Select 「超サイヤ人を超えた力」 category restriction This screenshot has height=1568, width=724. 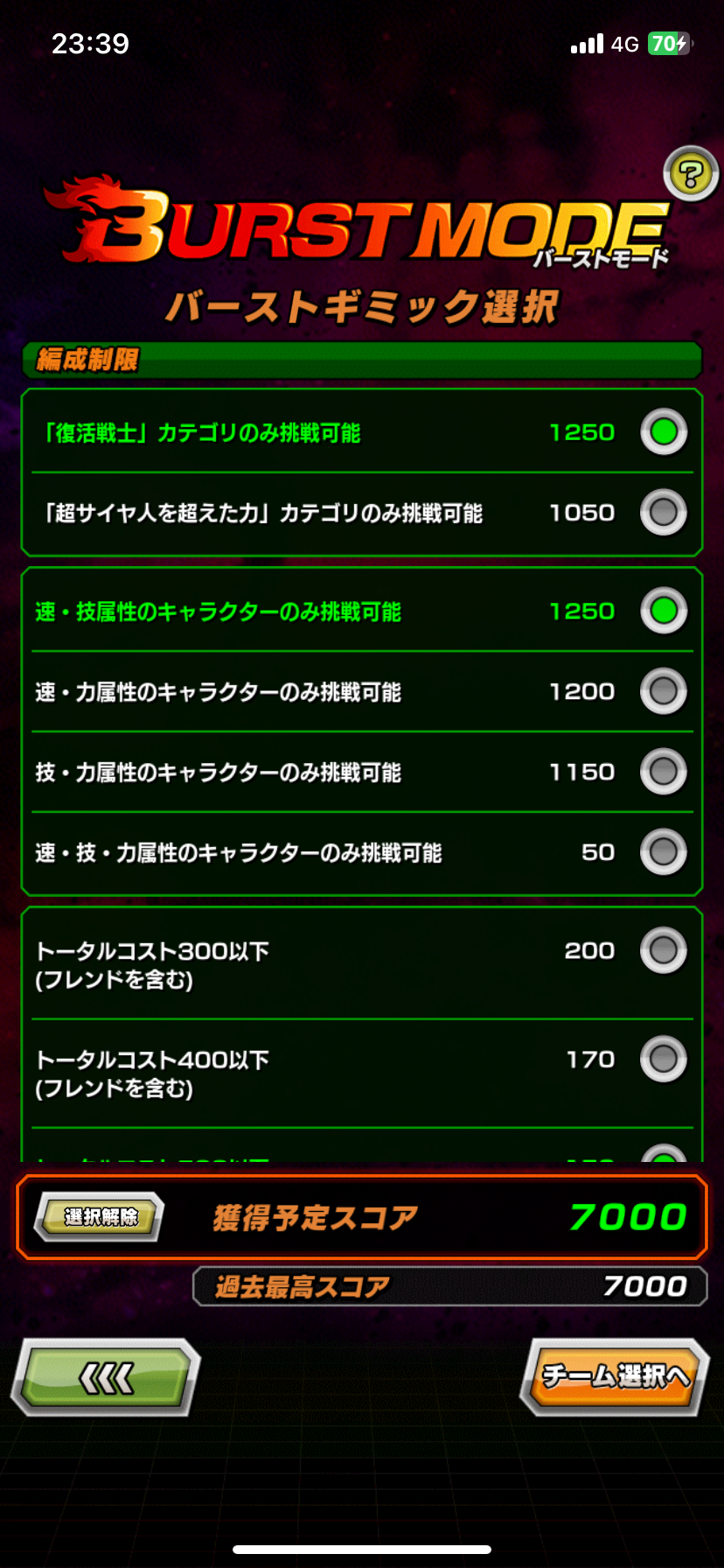663,513
